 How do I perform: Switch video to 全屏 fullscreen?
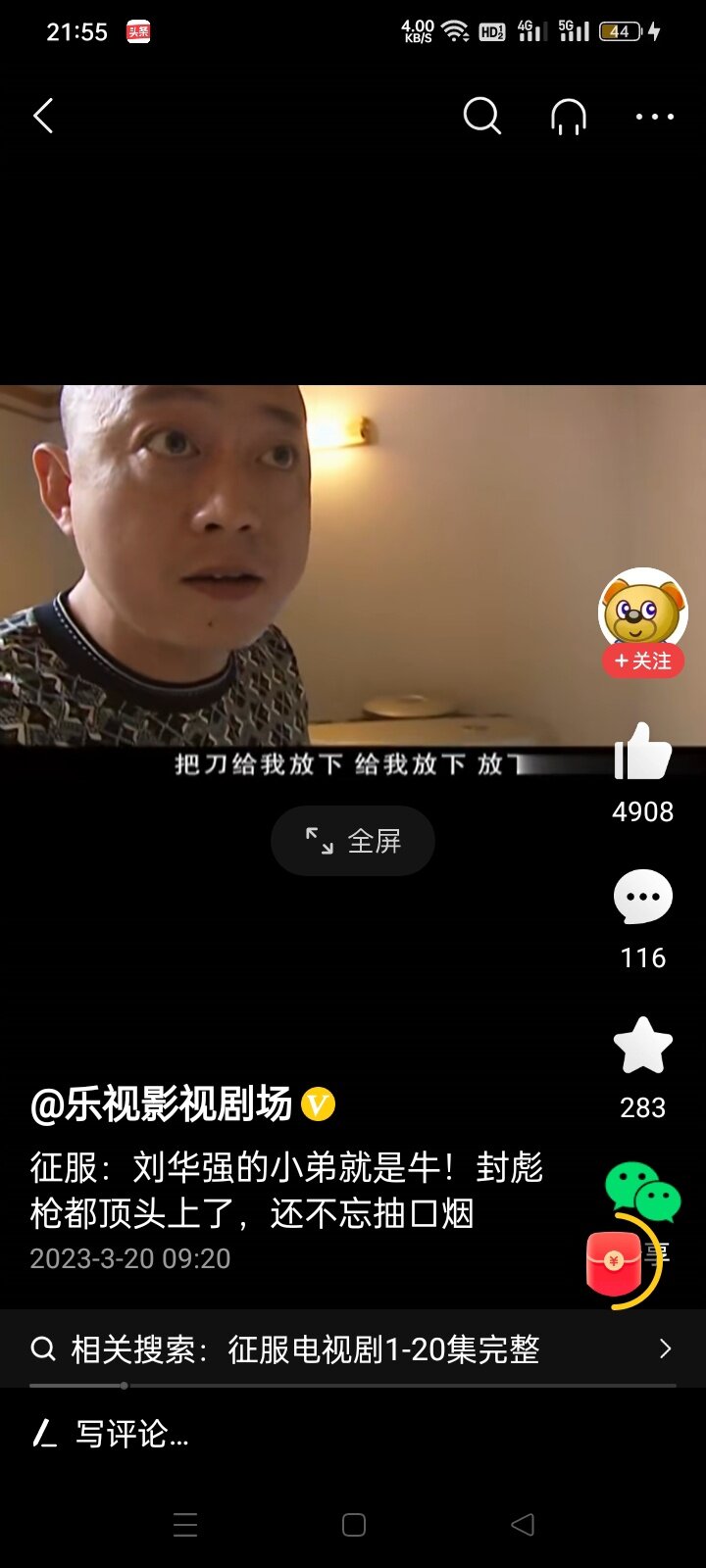pyautogui.click(x=353, y=841)
